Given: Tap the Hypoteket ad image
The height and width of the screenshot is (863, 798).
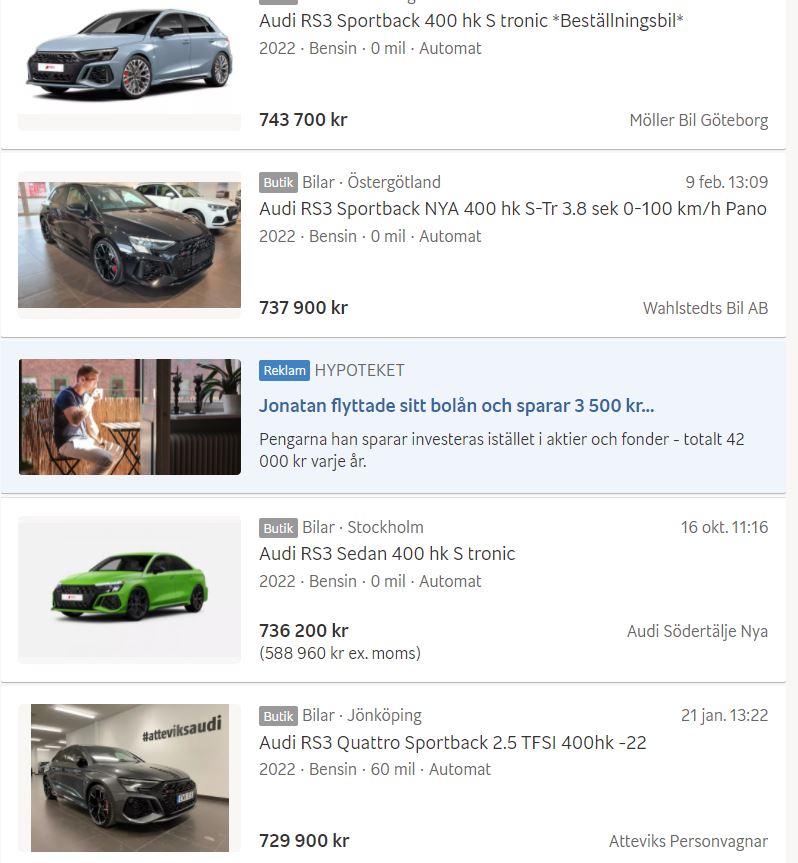Looking at the screenshot, I should pyautogui.click(x=129, y=416).
